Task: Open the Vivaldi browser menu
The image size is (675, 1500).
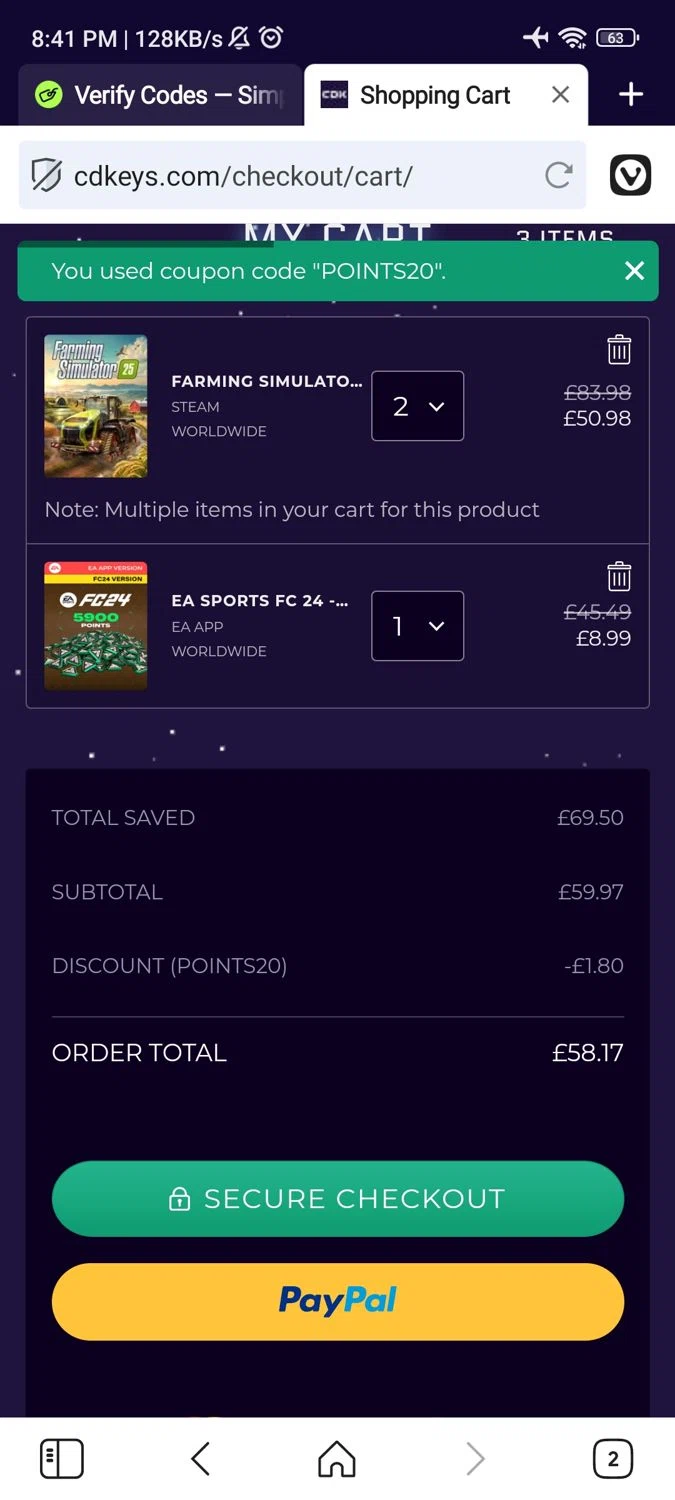Action: pos(630,176)
